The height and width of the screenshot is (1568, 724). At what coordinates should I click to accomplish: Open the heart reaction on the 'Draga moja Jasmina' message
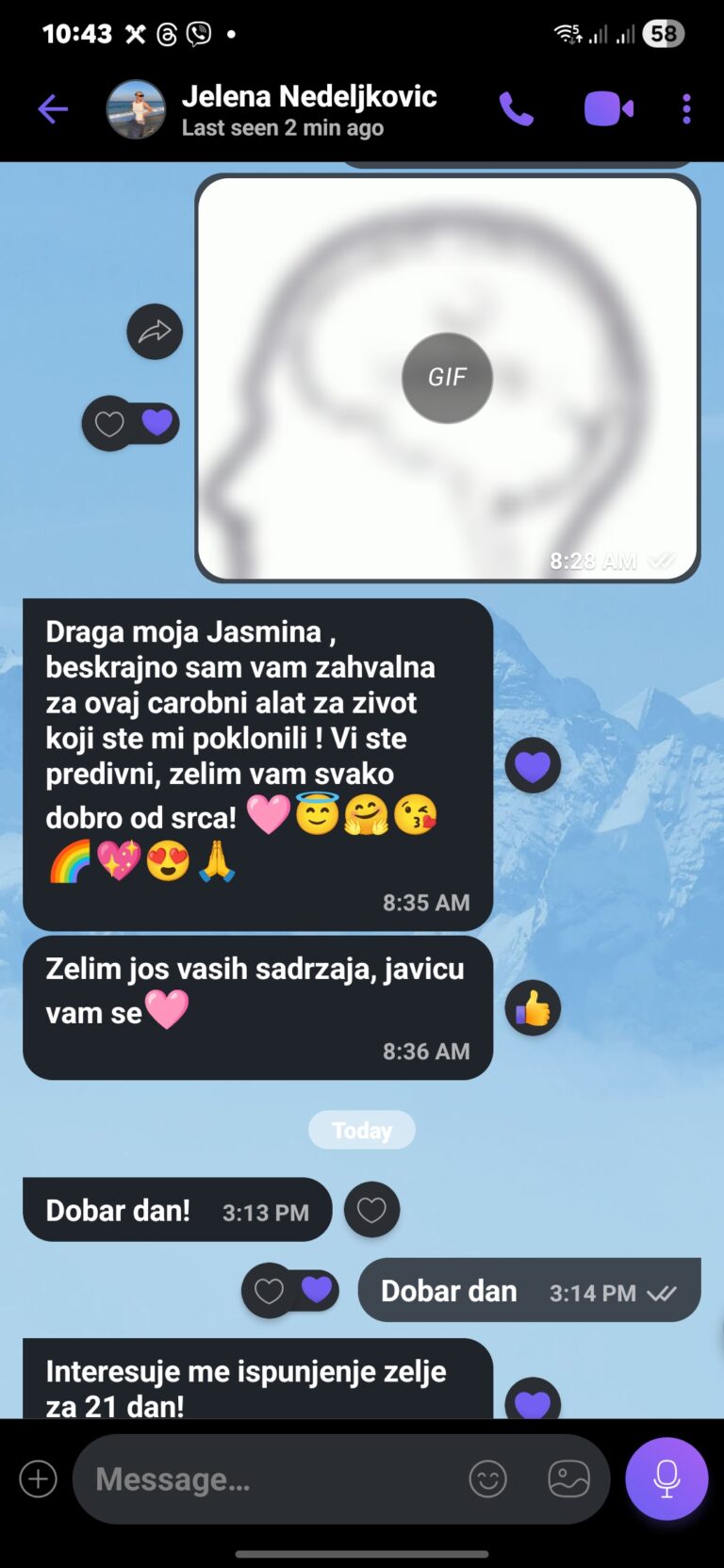[533, 765]
